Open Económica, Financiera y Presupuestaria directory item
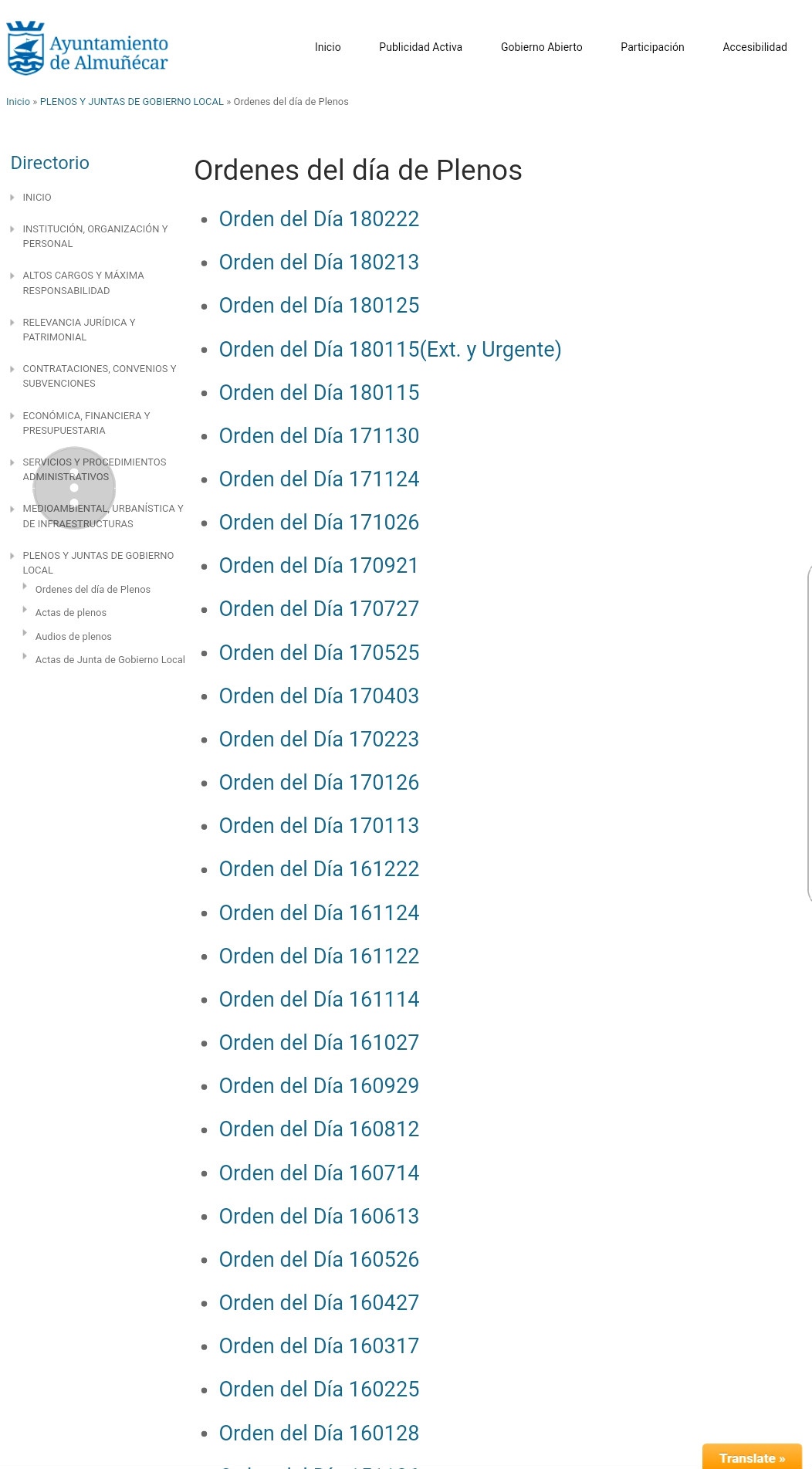This screenshot has height=1469, width=812. pyautogui.click(x=86, y=423)
